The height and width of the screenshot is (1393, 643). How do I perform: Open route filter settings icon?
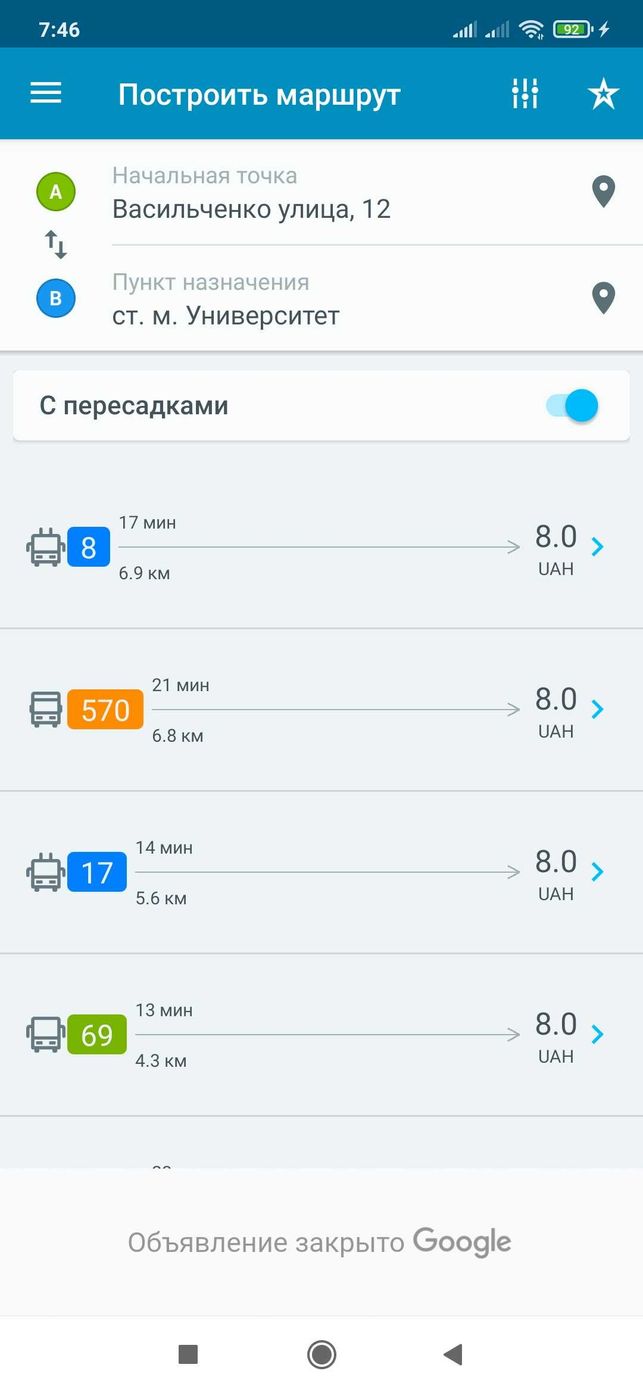click(525, 94)
